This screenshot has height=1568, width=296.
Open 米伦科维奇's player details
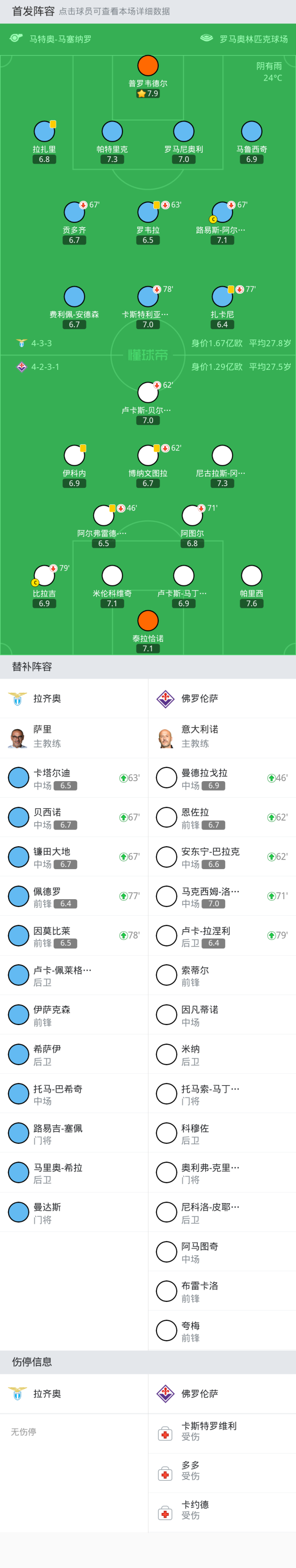pyautogui.click(x=112, y=576)
